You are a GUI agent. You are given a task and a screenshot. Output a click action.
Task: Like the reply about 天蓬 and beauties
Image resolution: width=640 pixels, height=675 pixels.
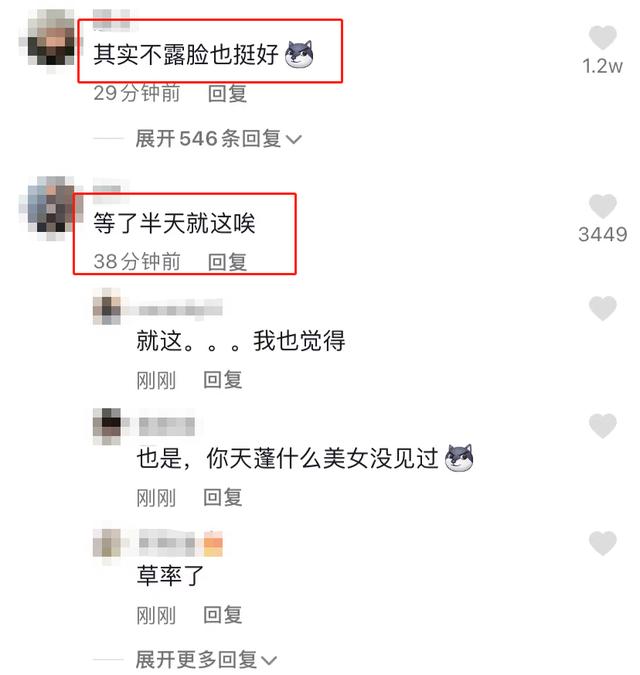coord(602,426)
